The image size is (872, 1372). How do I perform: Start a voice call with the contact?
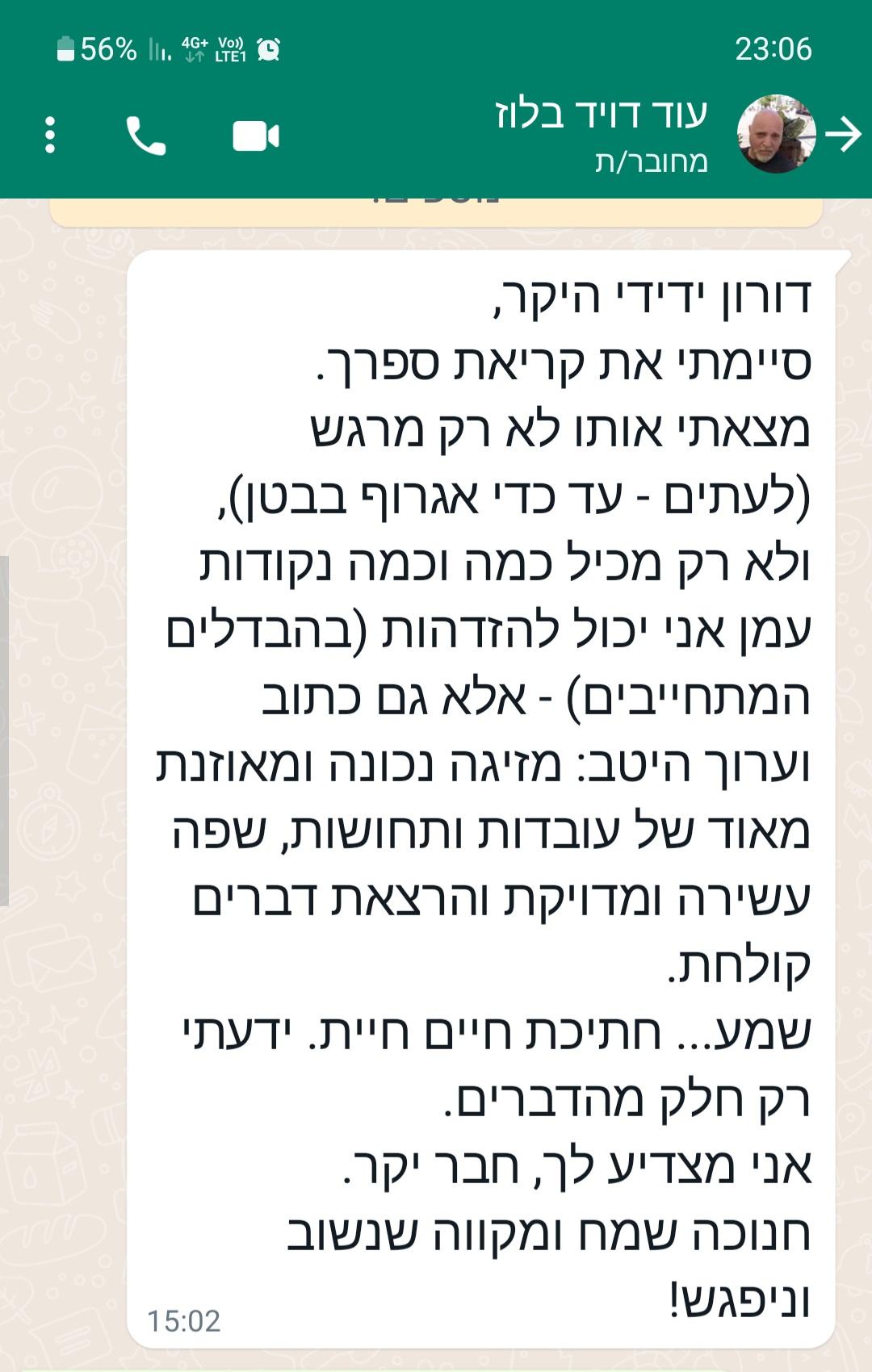[x=146, y=136]
